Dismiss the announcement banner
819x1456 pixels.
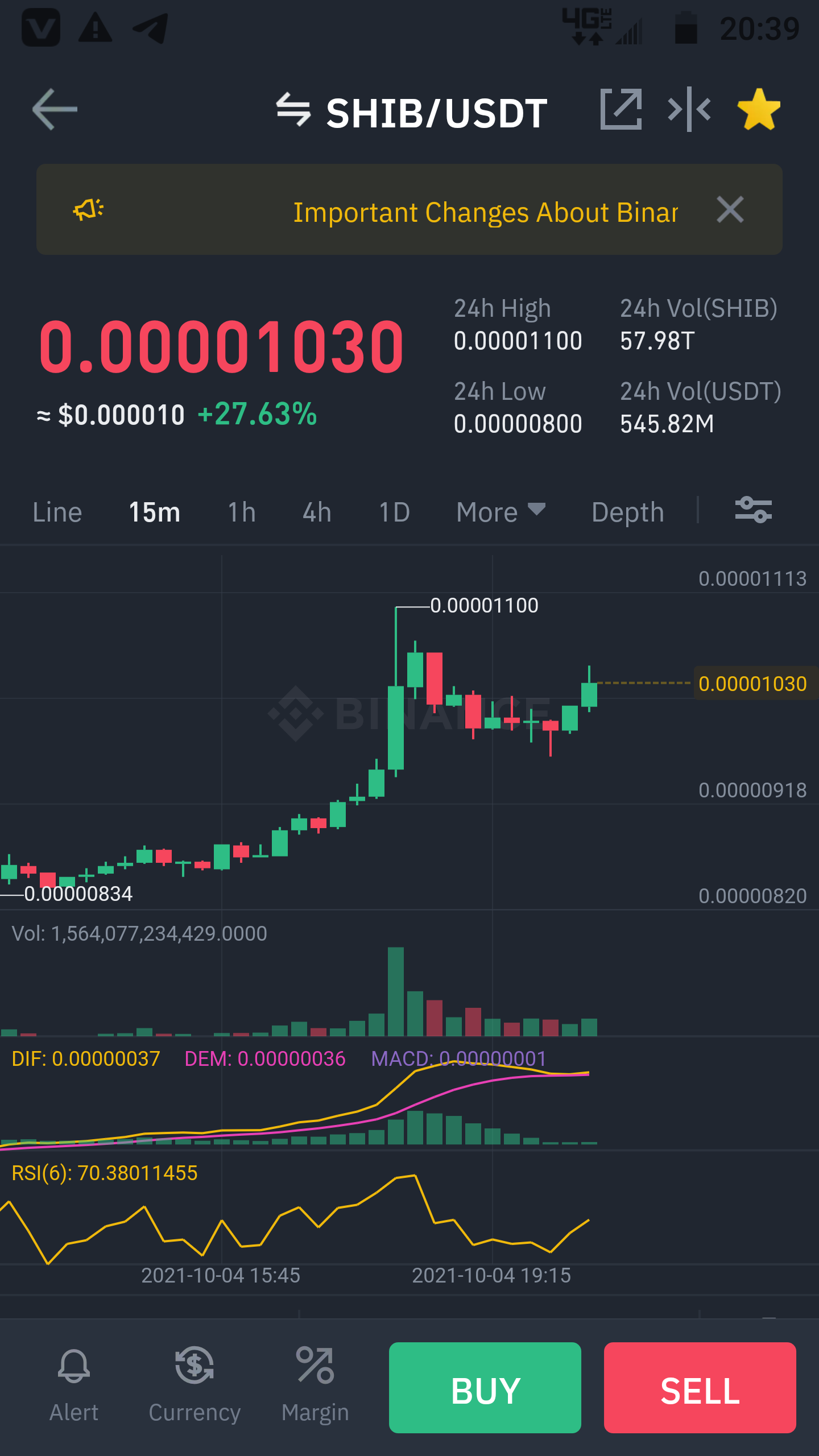pyautogui.click(x=730, y=210)
